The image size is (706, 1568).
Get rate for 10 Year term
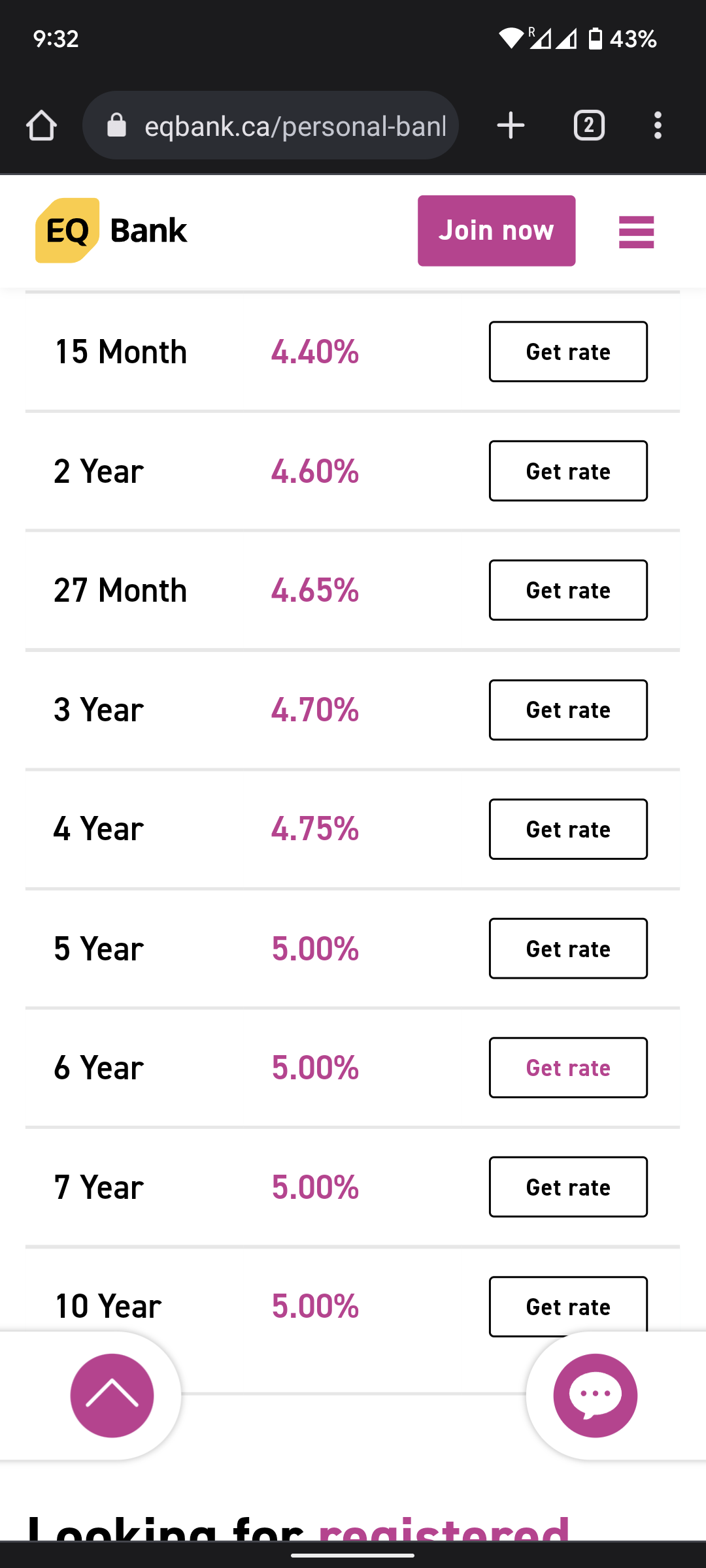(x=568, y=1305)
